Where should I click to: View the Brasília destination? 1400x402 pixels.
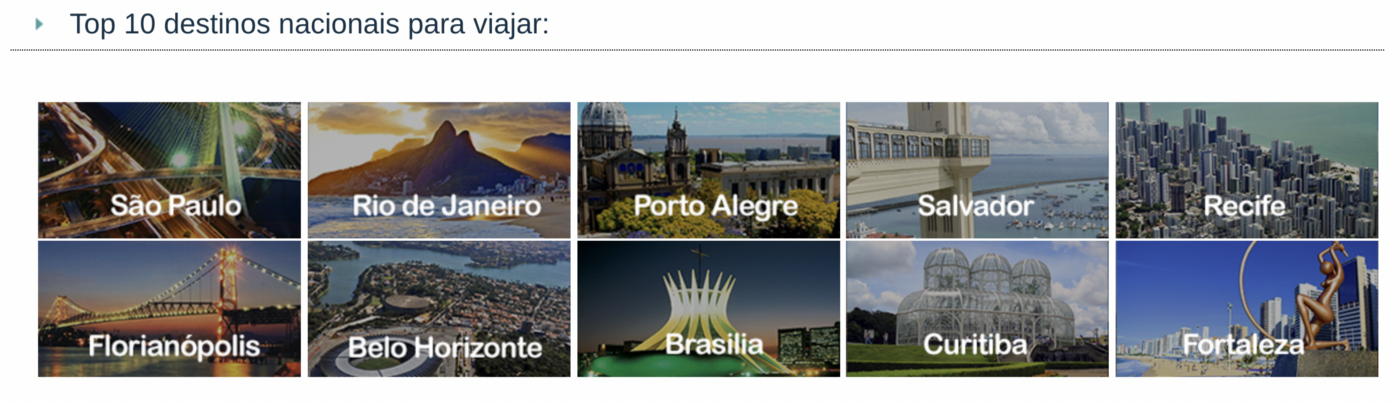pyautogui.click(x=708, y=308)
